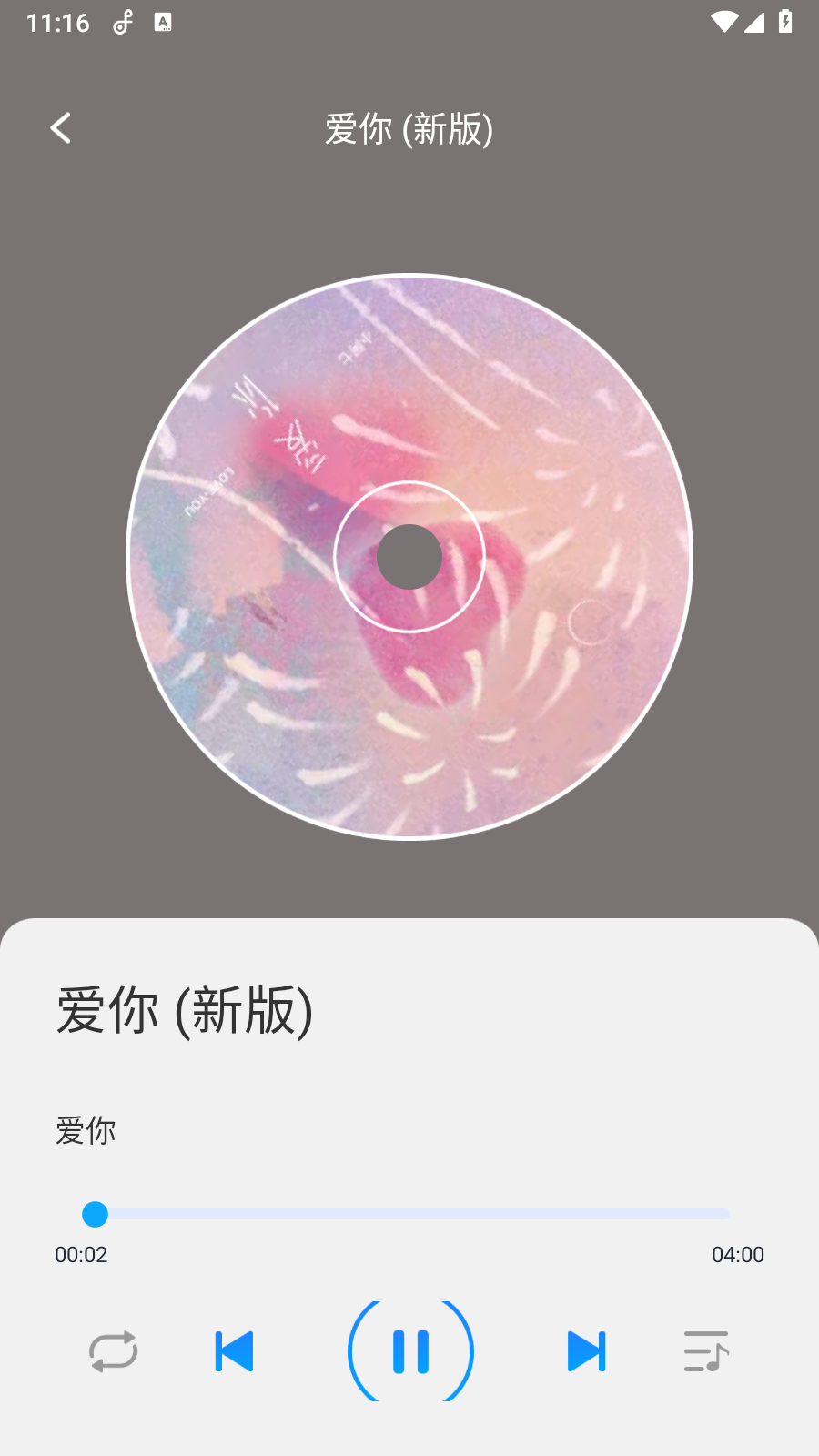Tap the 04:00 total duration text
Image resolution: width=819 pixels, height=1456 pixels.
pyautogui.click(x=739, y=1254)
